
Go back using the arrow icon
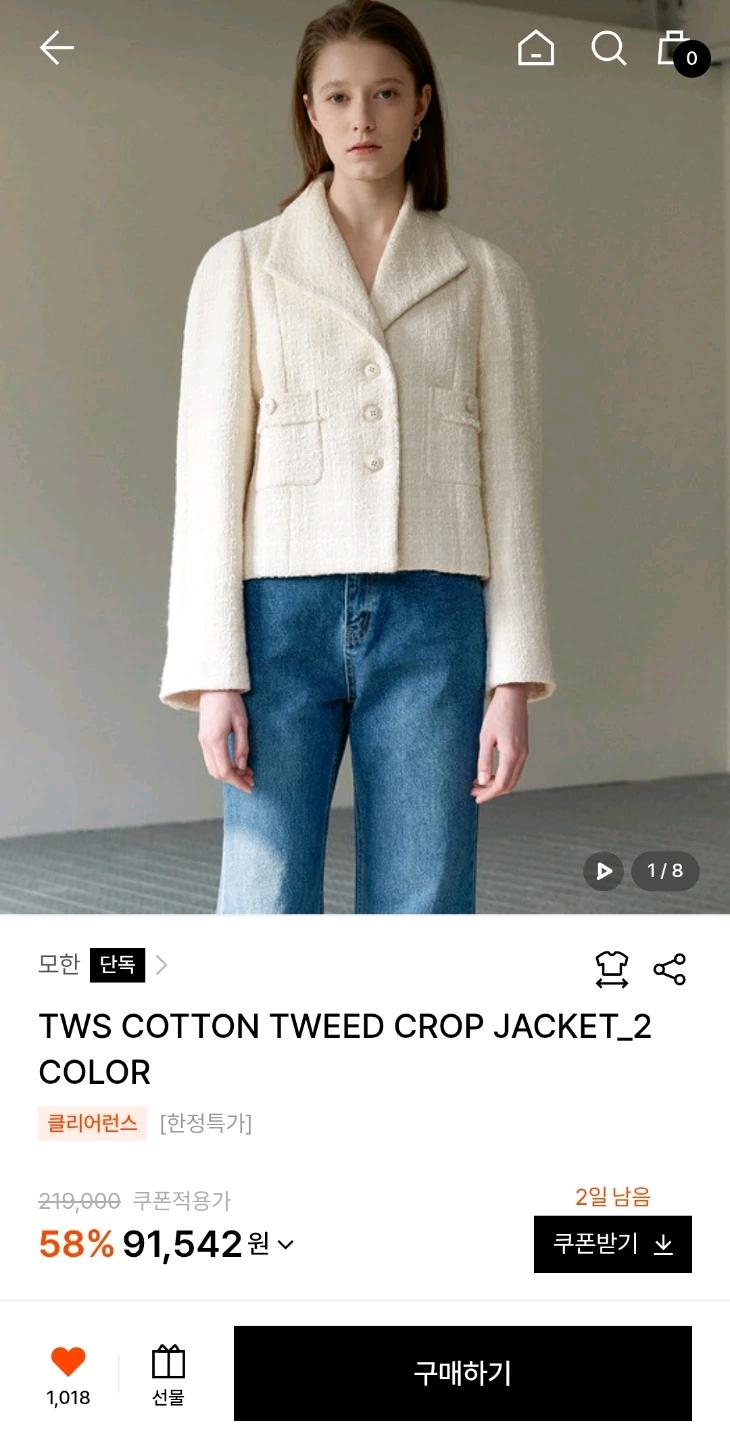(57, 48)
